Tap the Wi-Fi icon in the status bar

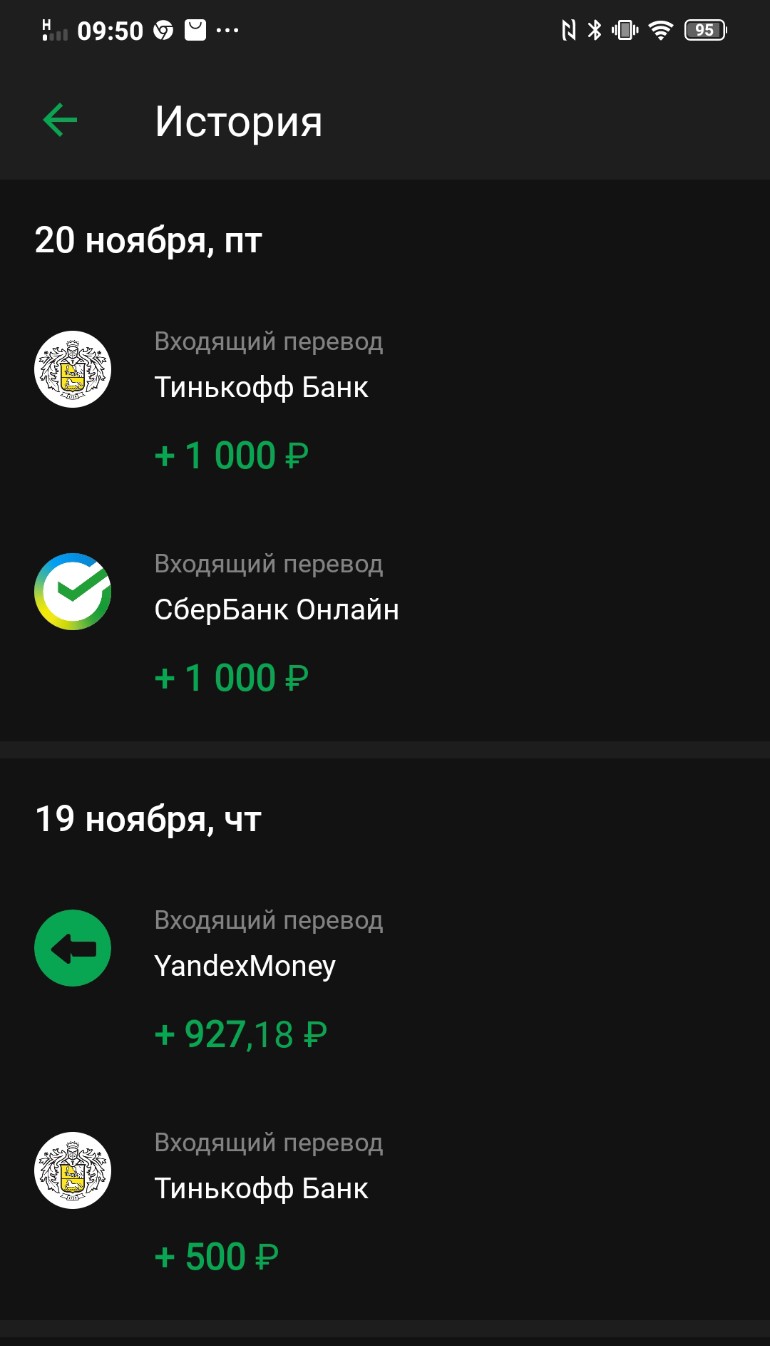(x=661, y=29)
